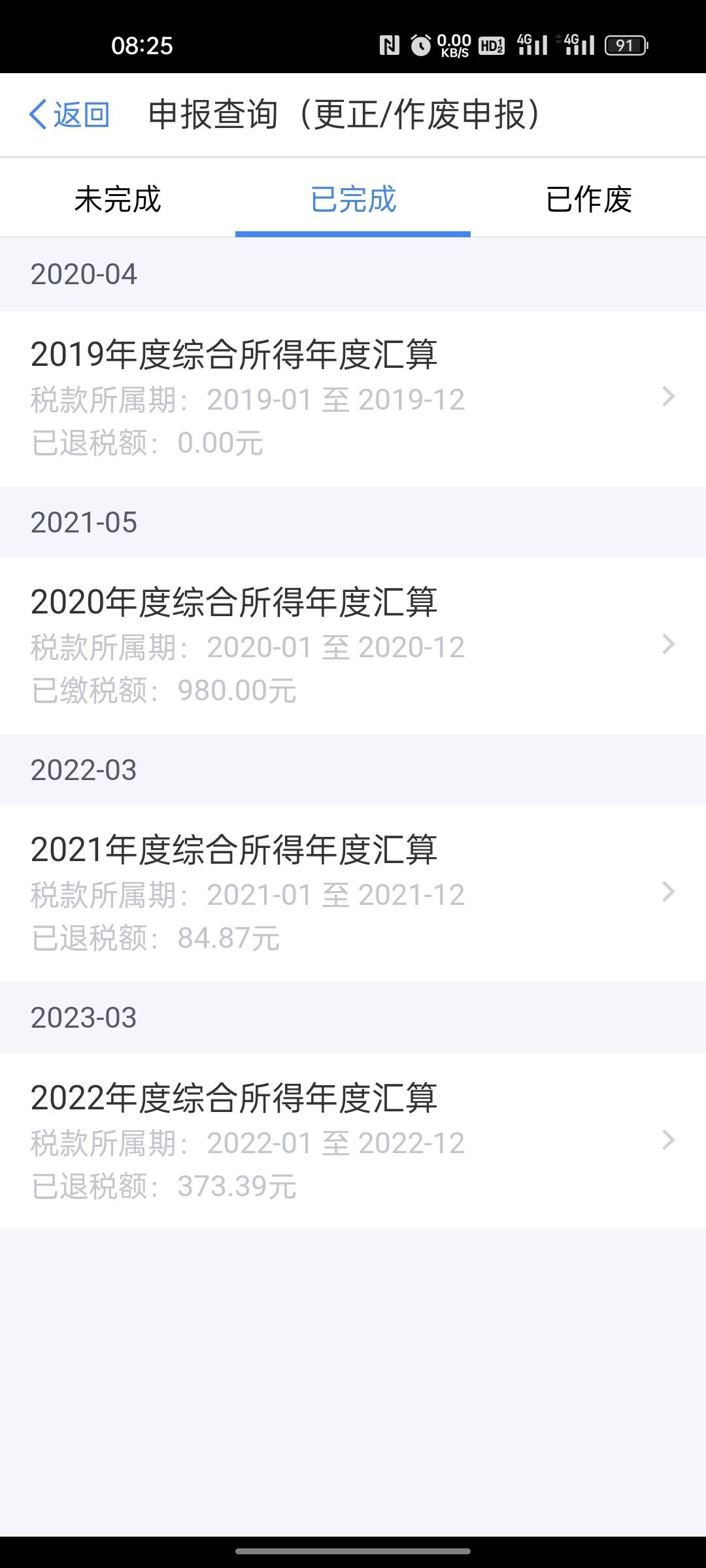Go back using the 返回 button

[x=69, y=115]
